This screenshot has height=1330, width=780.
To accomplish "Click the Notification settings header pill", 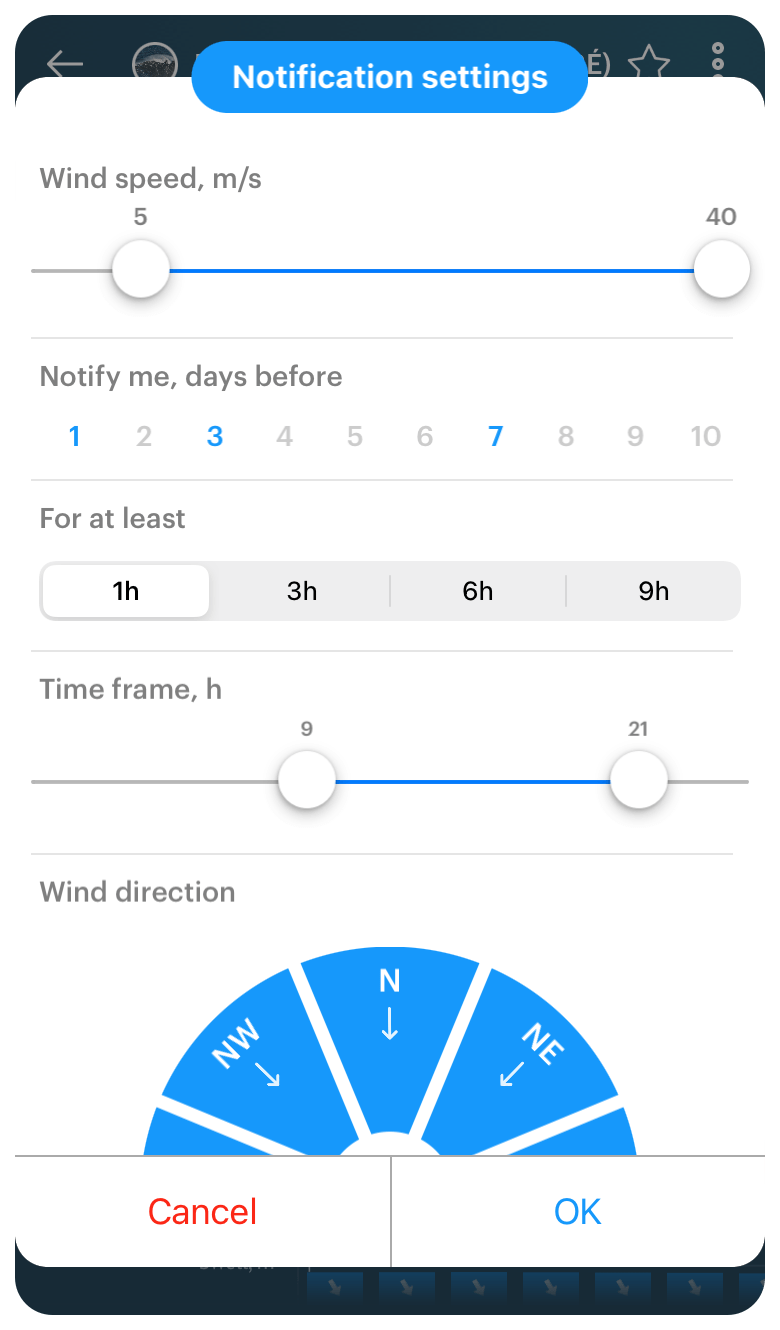I will 389,76.
